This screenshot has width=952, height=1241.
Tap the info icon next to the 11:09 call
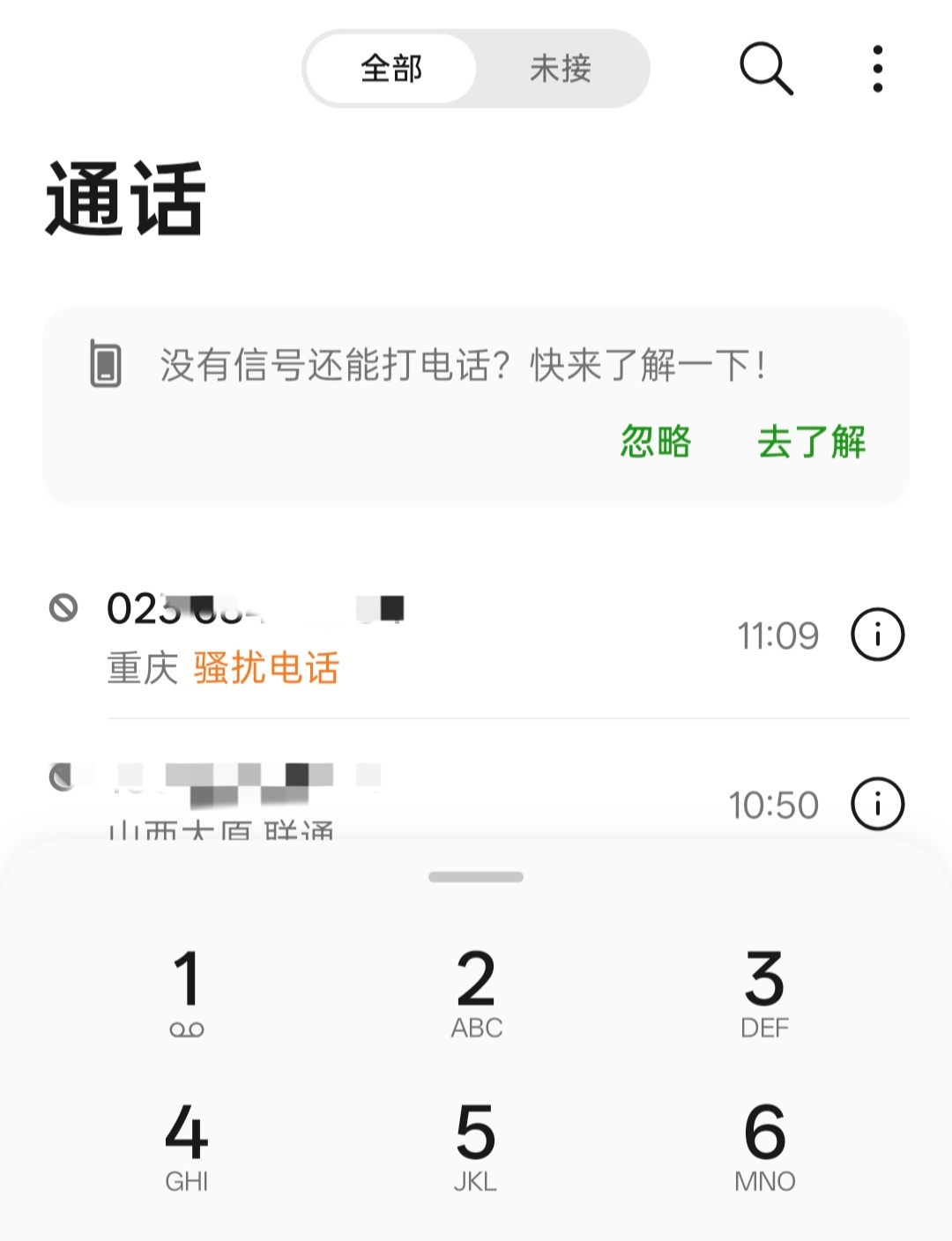point(878,635)
